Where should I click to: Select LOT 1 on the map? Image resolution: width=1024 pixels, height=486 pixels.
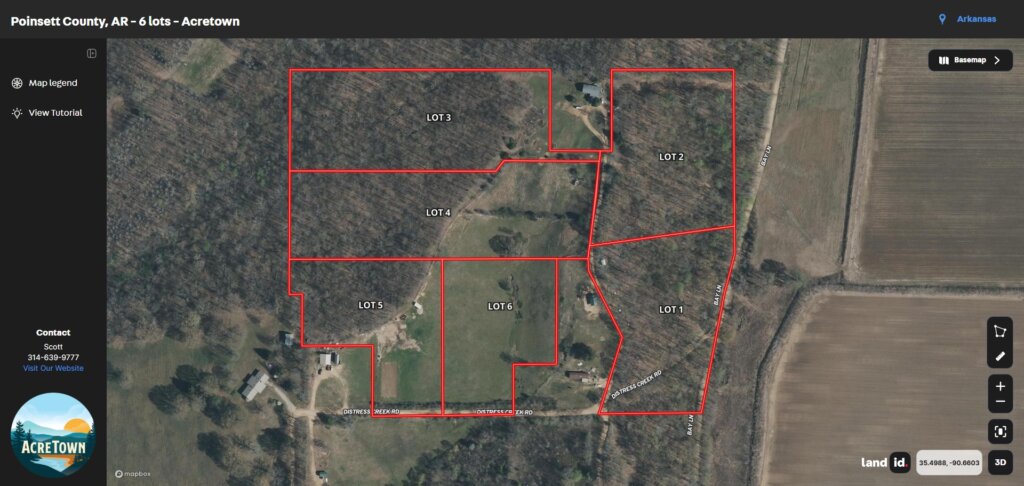[671, 310]
